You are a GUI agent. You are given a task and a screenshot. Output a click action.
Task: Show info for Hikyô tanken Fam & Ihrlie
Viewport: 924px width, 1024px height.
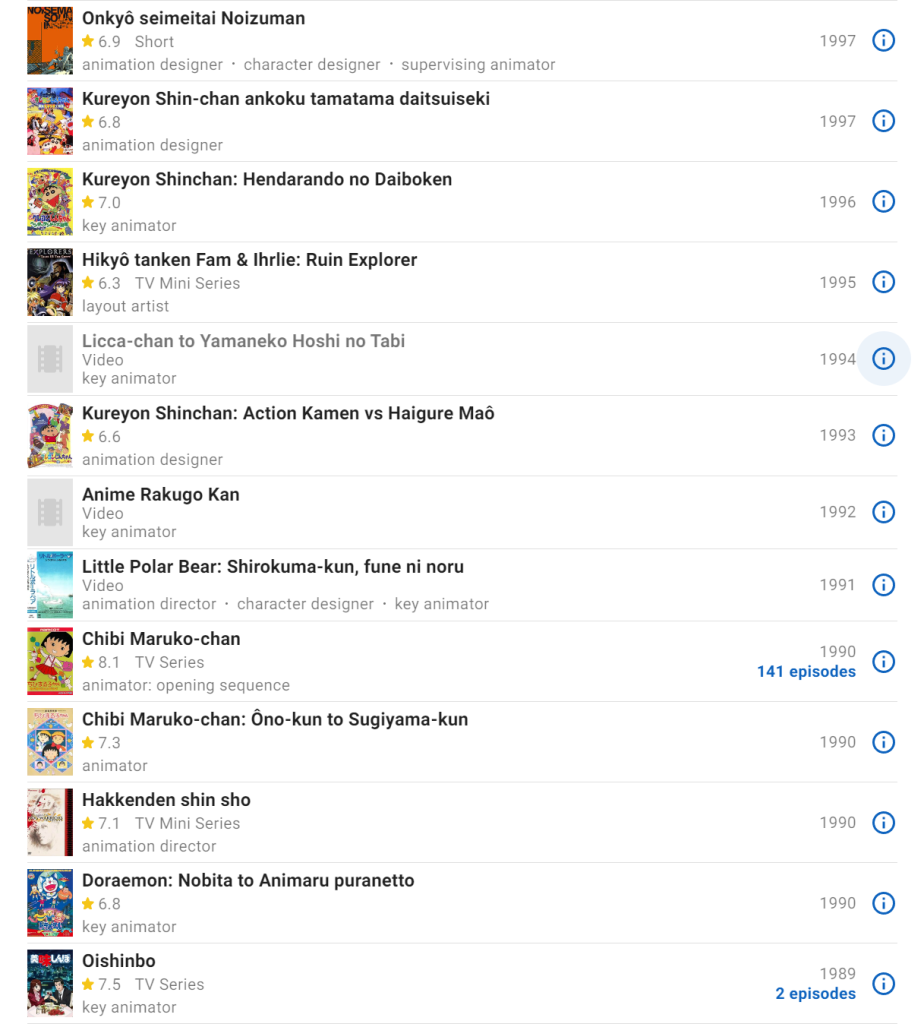pos(883,282)
